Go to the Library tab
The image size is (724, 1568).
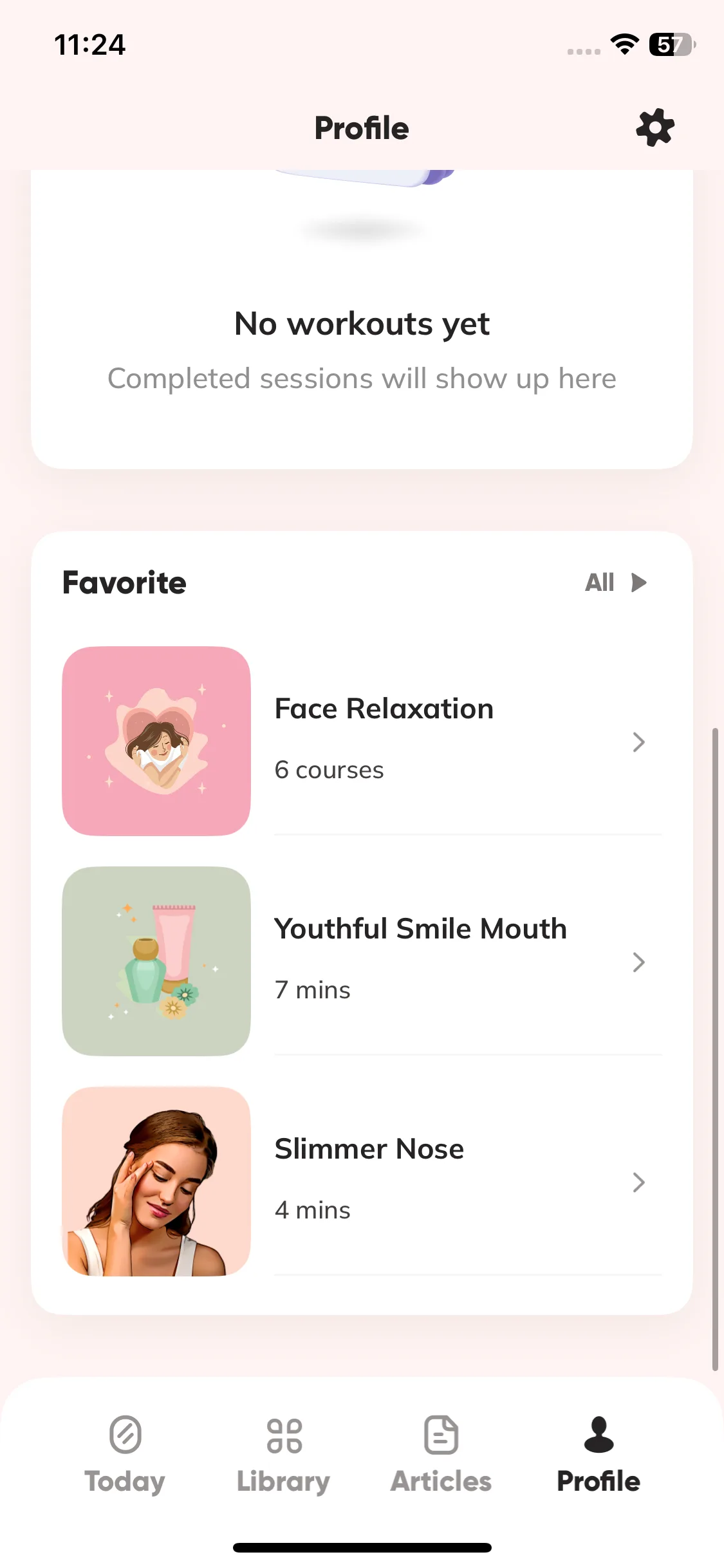click(283, 1453)
